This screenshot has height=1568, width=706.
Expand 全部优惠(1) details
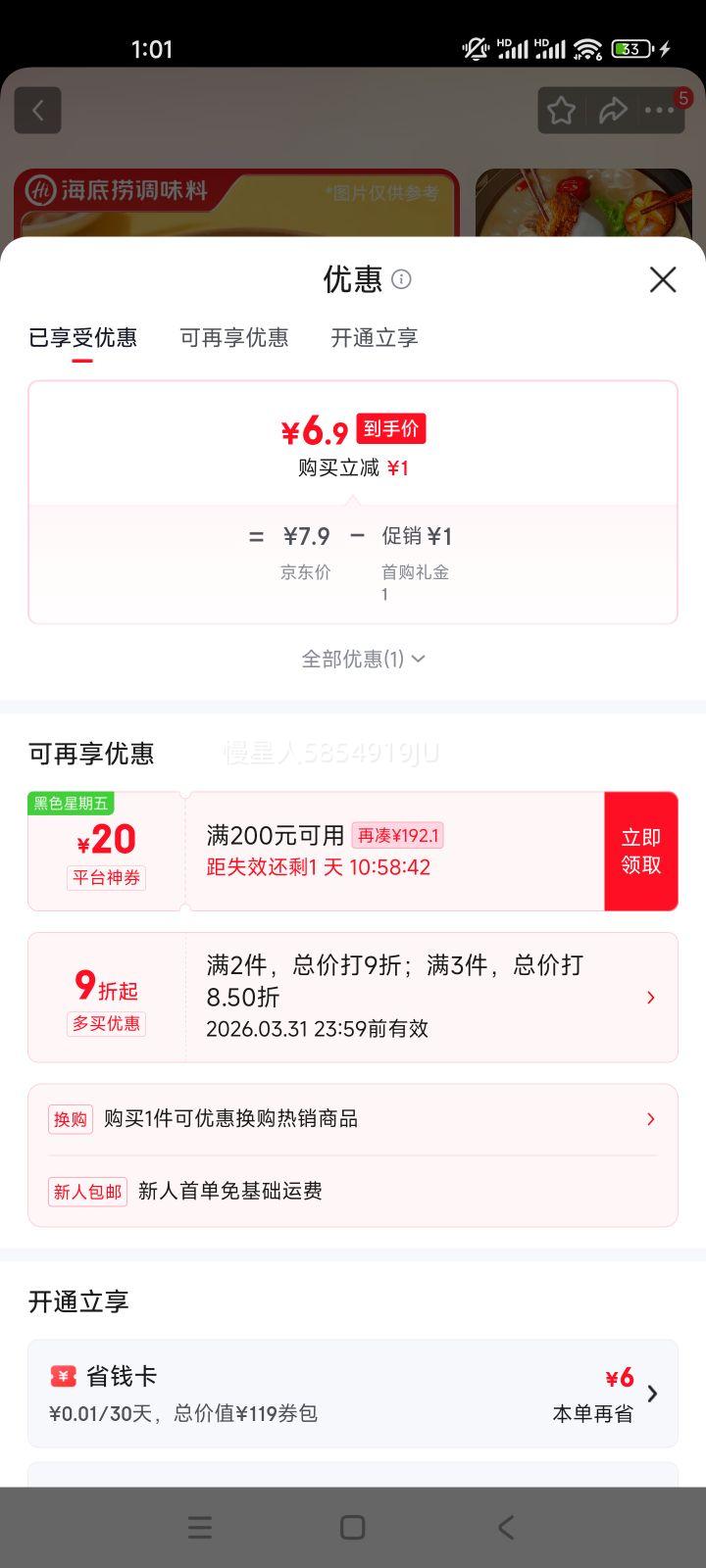(364, 659)
